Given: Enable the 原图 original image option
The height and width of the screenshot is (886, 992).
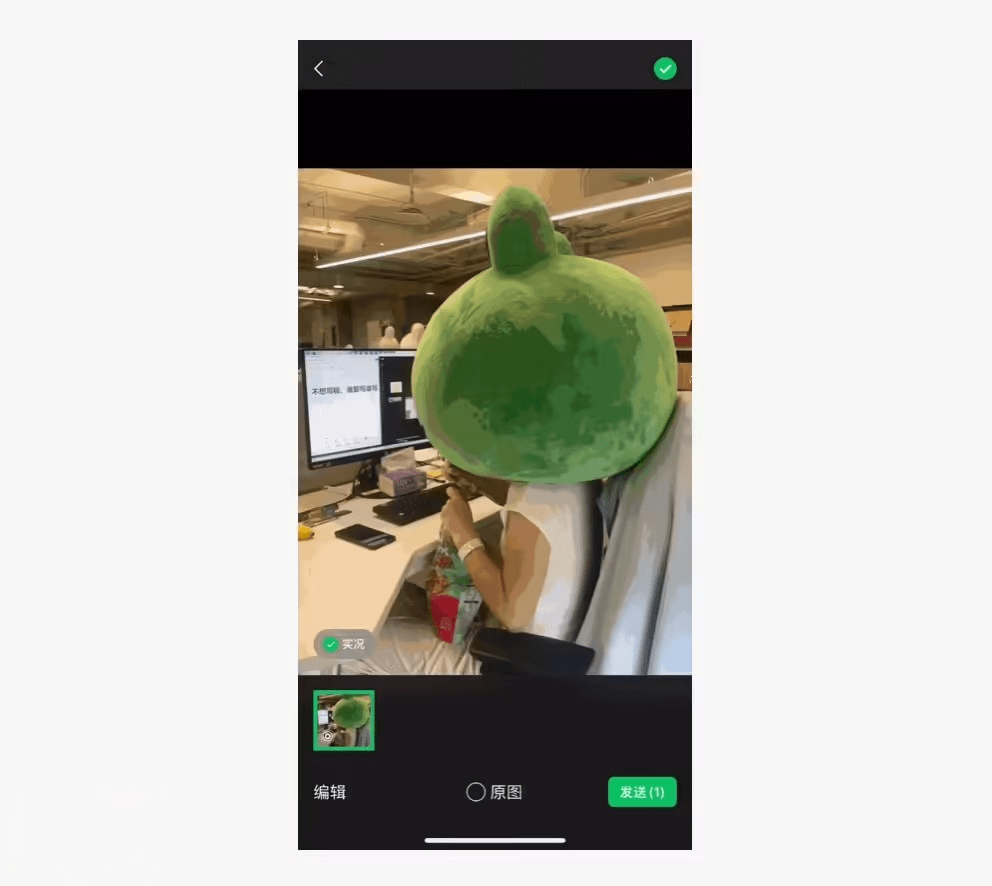Looking at the screenshot, I should point(494,792).
